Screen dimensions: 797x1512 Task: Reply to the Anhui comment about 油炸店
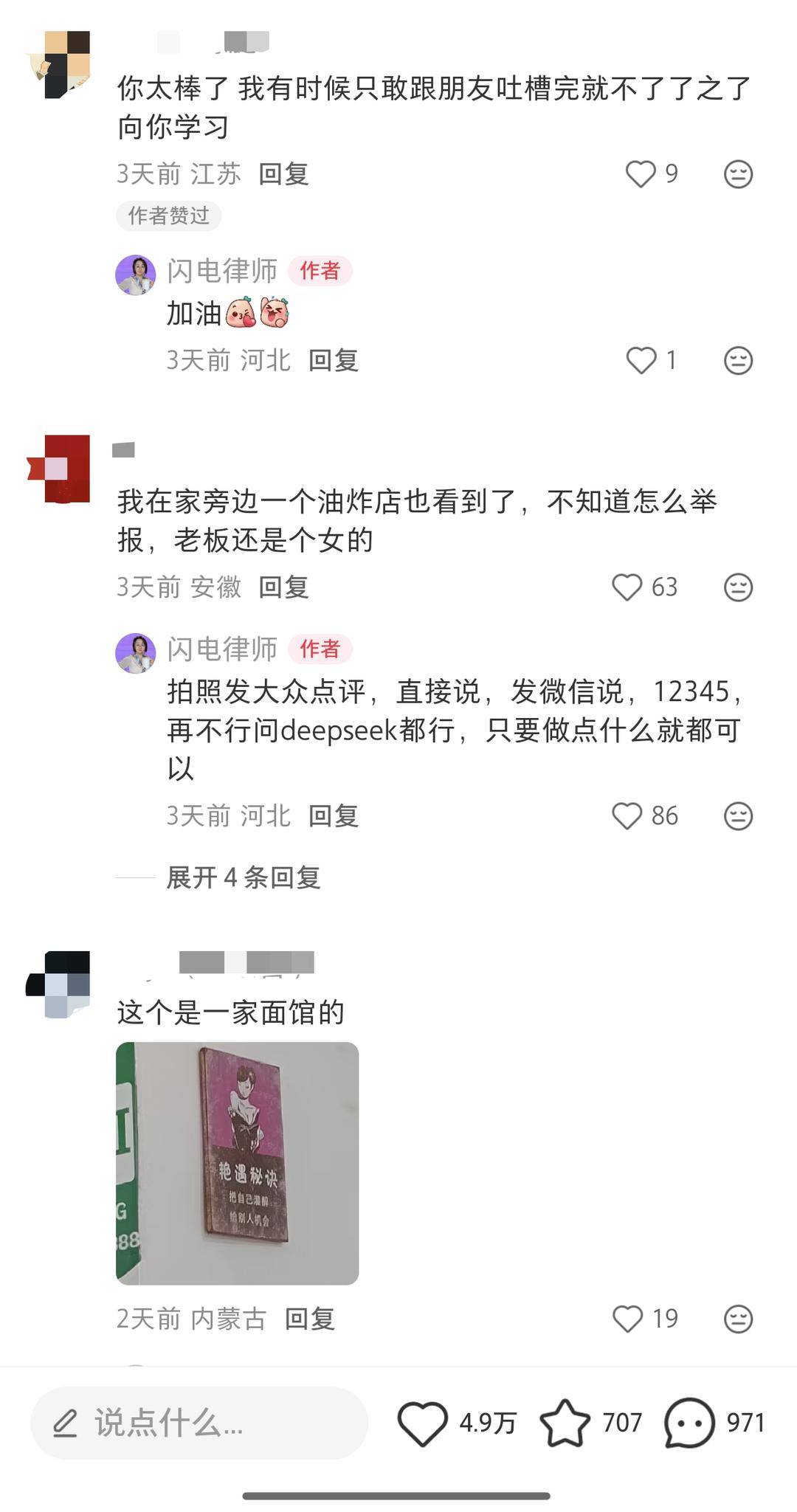283,587
